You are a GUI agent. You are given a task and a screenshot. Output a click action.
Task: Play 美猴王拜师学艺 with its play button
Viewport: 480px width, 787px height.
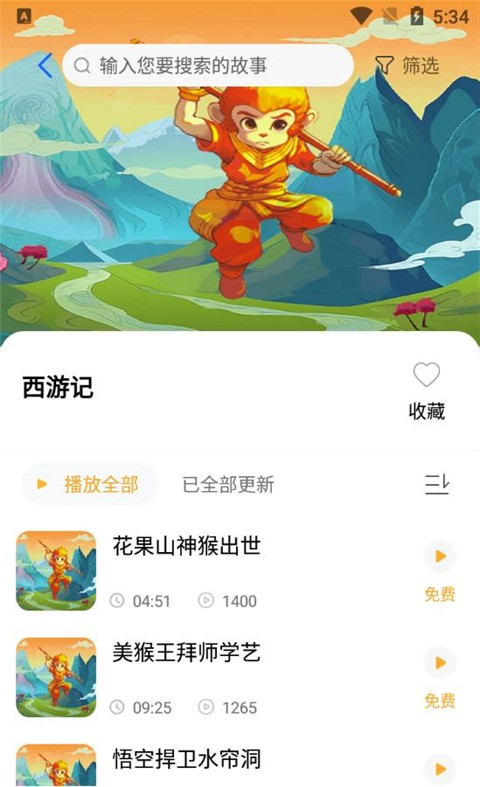pyautogui.click(x=440, y=663)
